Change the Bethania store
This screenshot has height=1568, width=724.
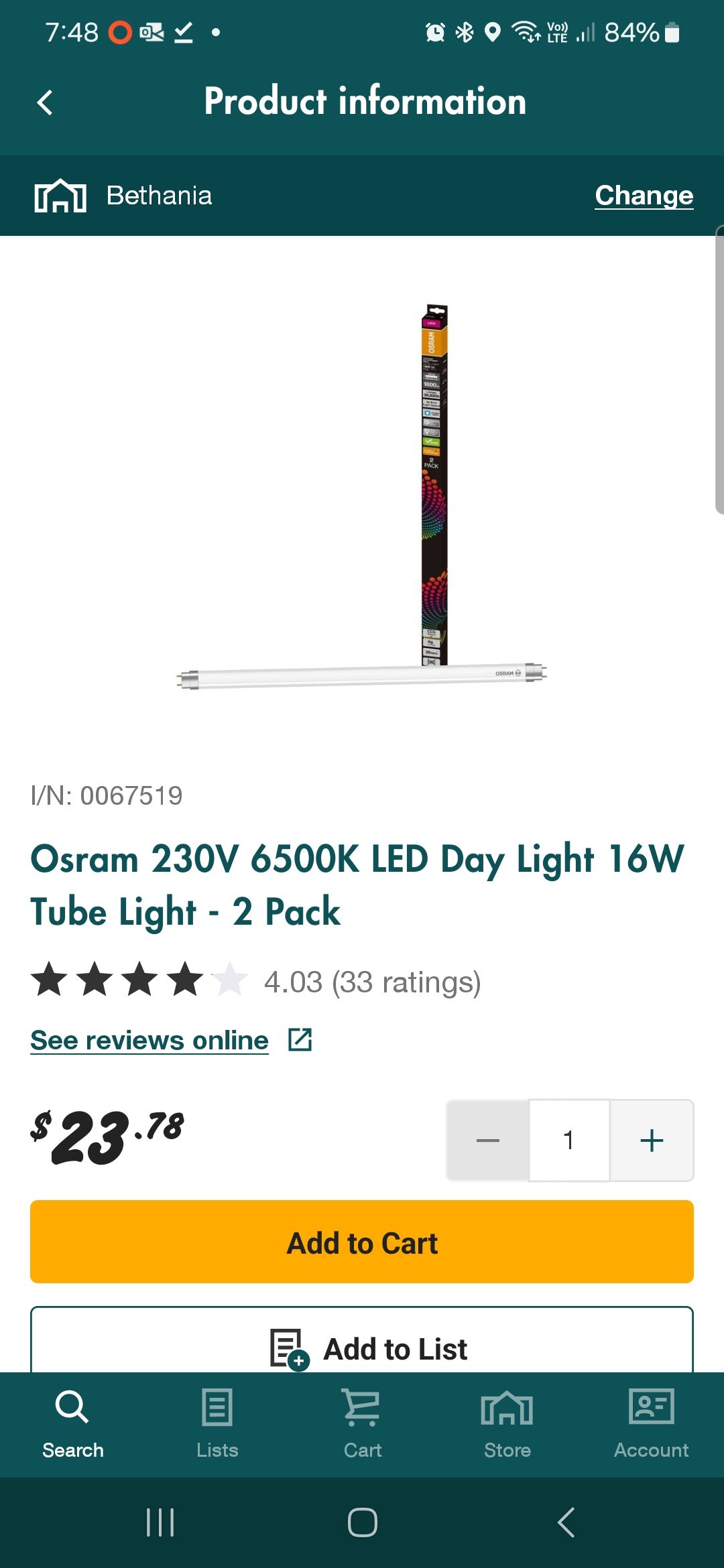[x=644, y=196]
